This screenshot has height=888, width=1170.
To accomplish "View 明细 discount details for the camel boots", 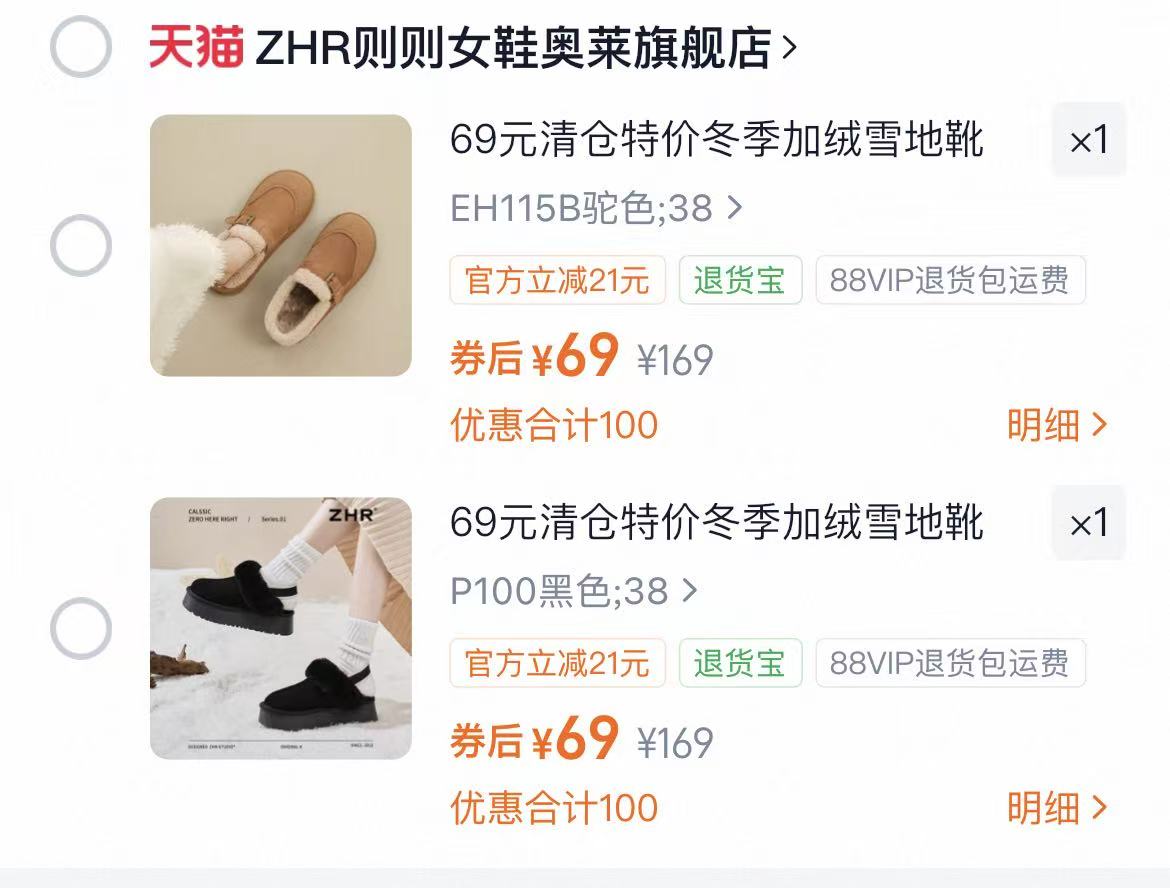I will 1057,425.
